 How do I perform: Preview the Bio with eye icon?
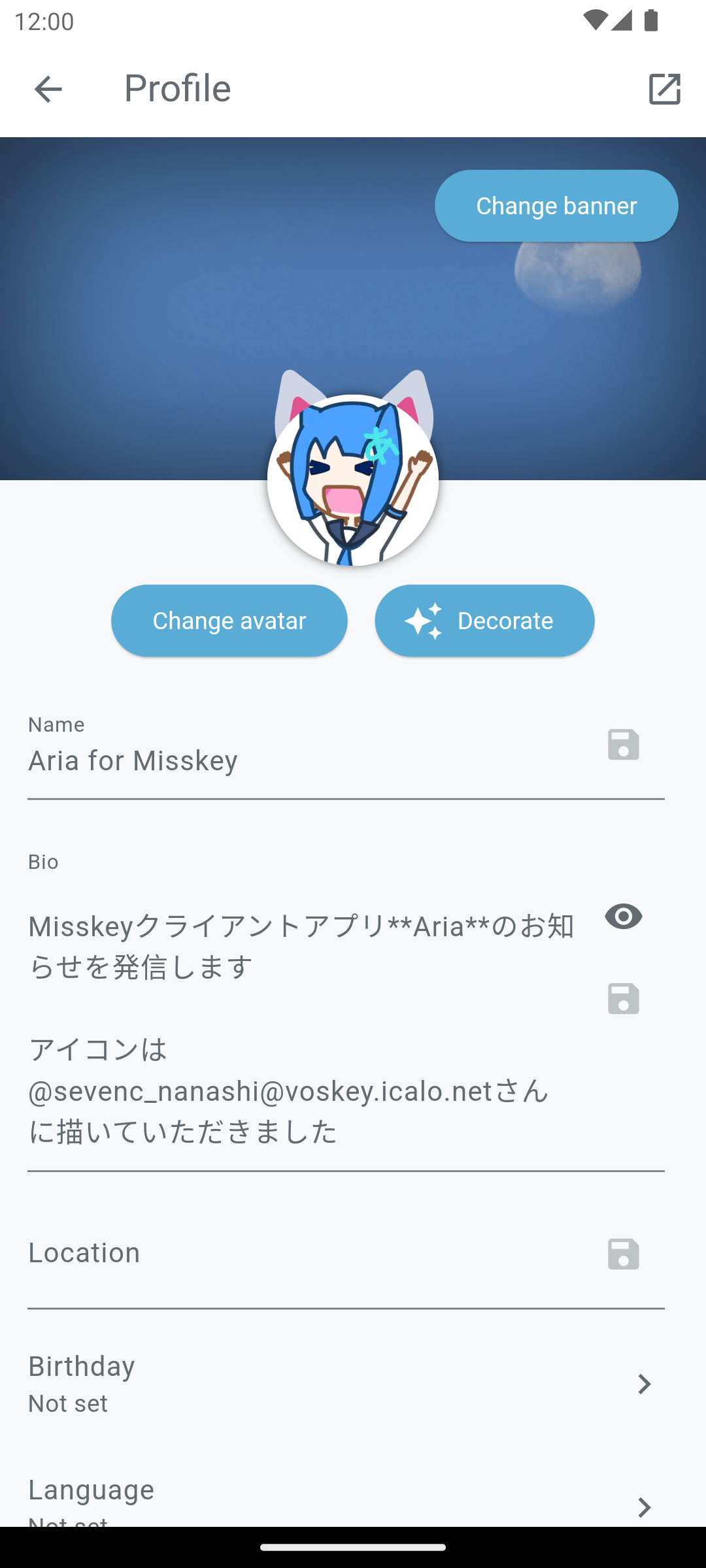pyautogui.click(x=623, y=917)
